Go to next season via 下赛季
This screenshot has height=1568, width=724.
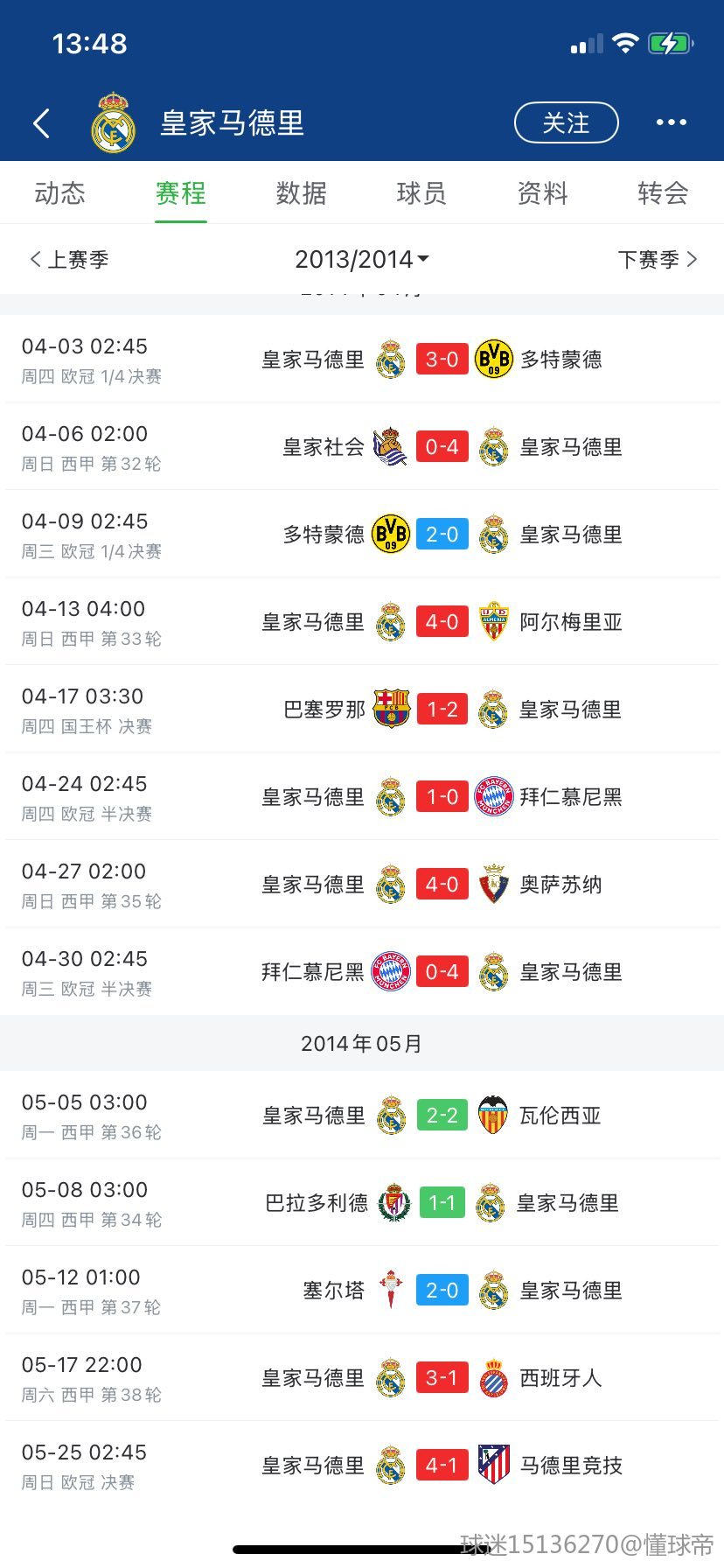click(x=658, y=259)
